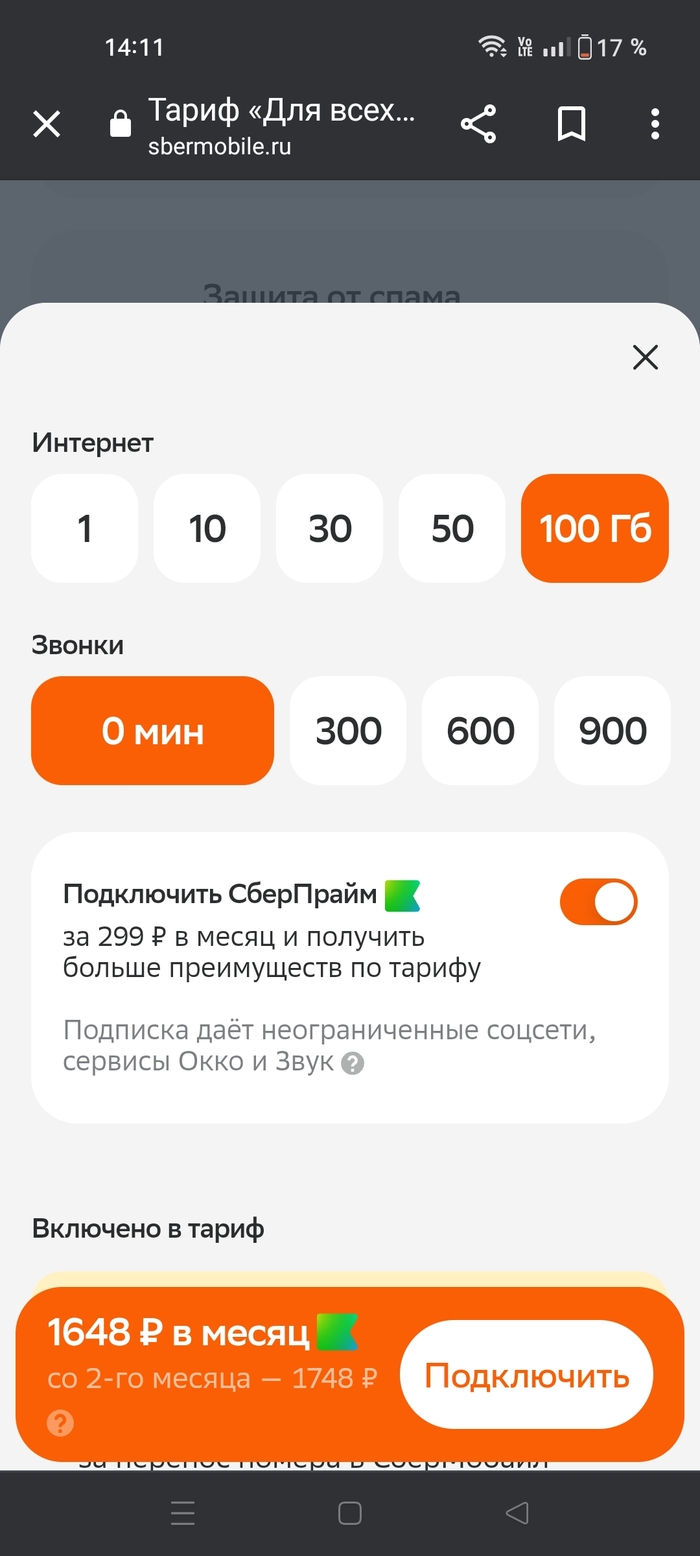Choose 300 minutes of calls
The width and height of the screenshot is (700, 1556).
[x=348, y=731]
